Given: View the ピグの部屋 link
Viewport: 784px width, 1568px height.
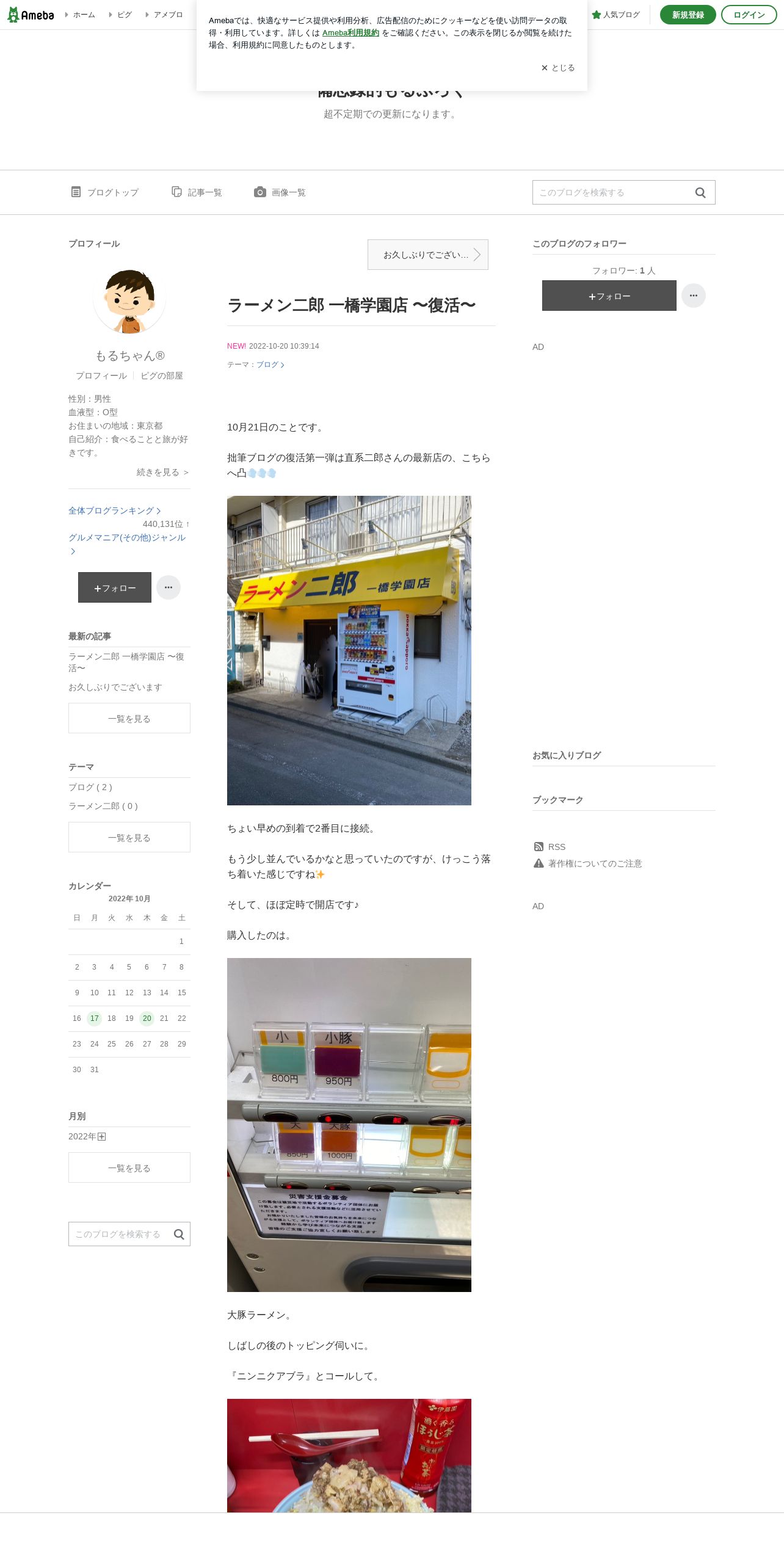Looking at the screenshot, I should (162, 376).
